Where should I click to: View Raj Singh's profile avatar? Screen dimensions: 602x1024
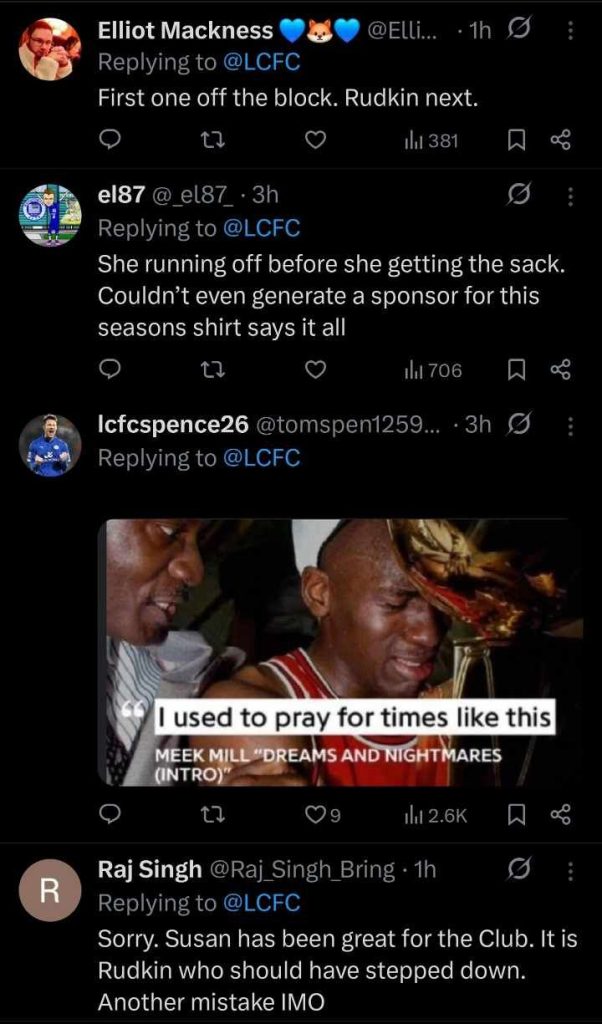pyautogui.click(x=49, y=889)
